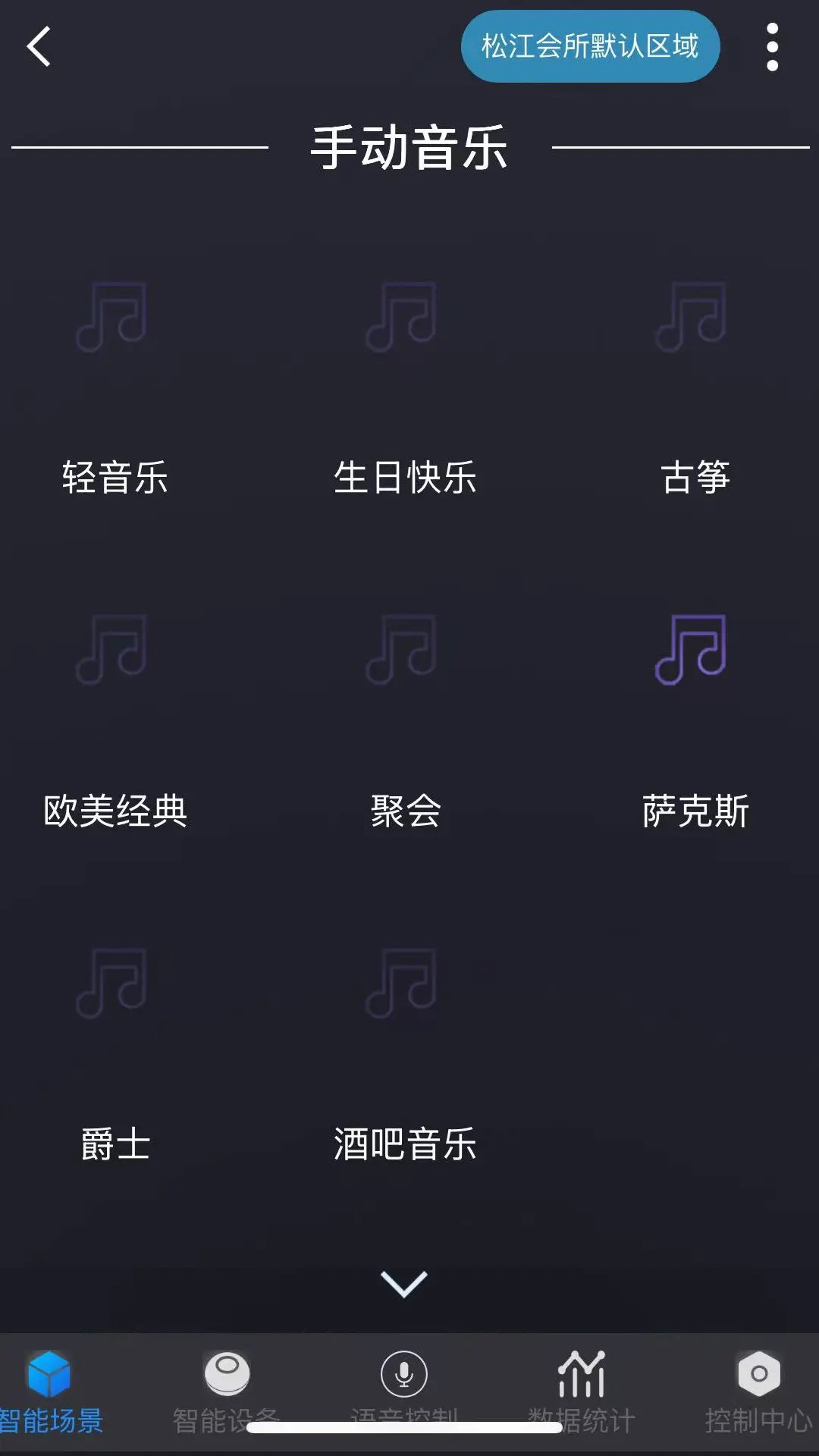Select the 酒吧音乐 text label
The width and height of the screenshot is (819, 1456).
(406, 1147)
